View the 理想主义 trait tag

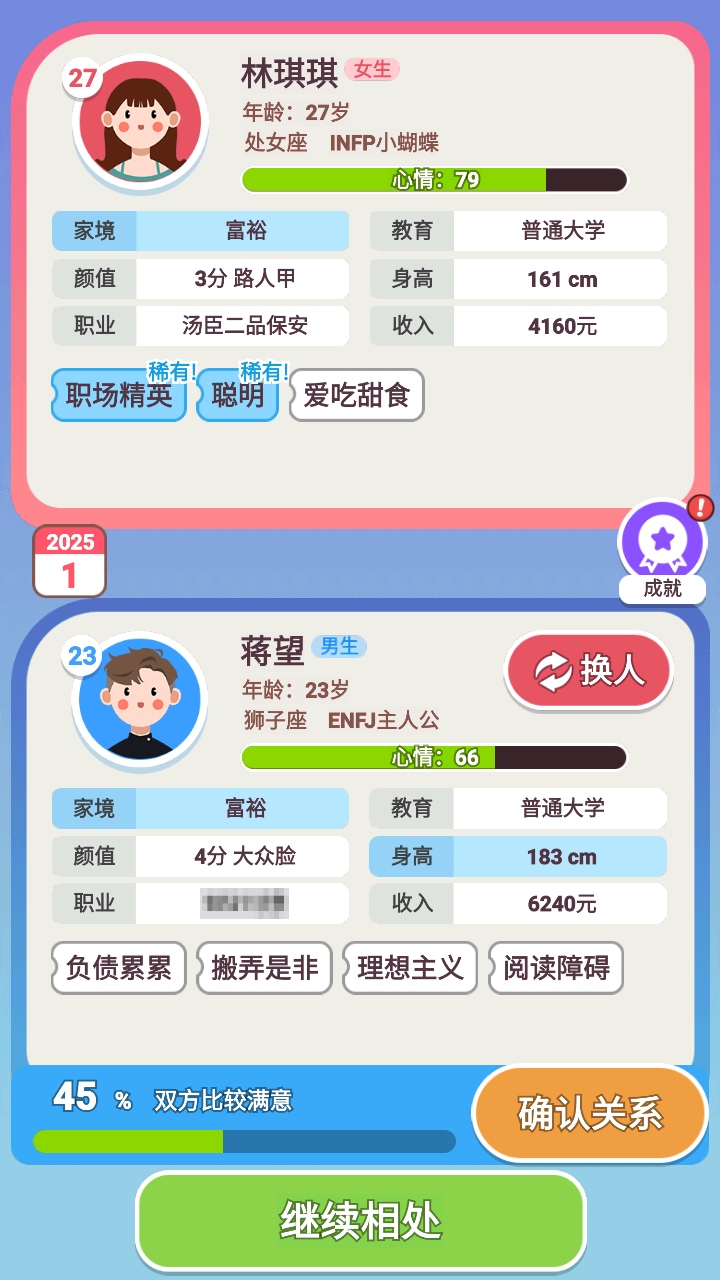click(x=410, y=967)
